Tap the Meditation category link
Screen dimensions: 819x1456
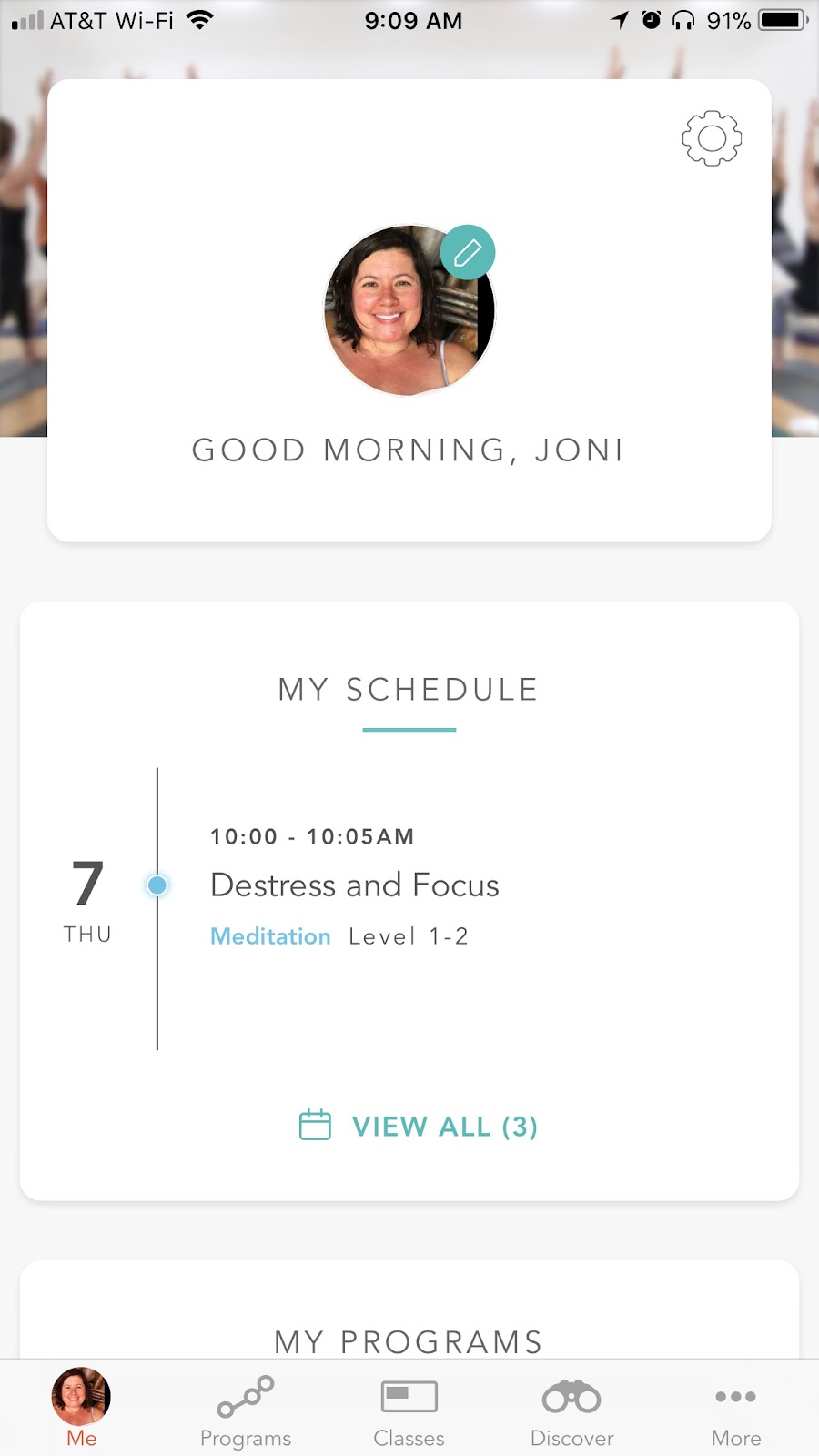pos(270,936)
